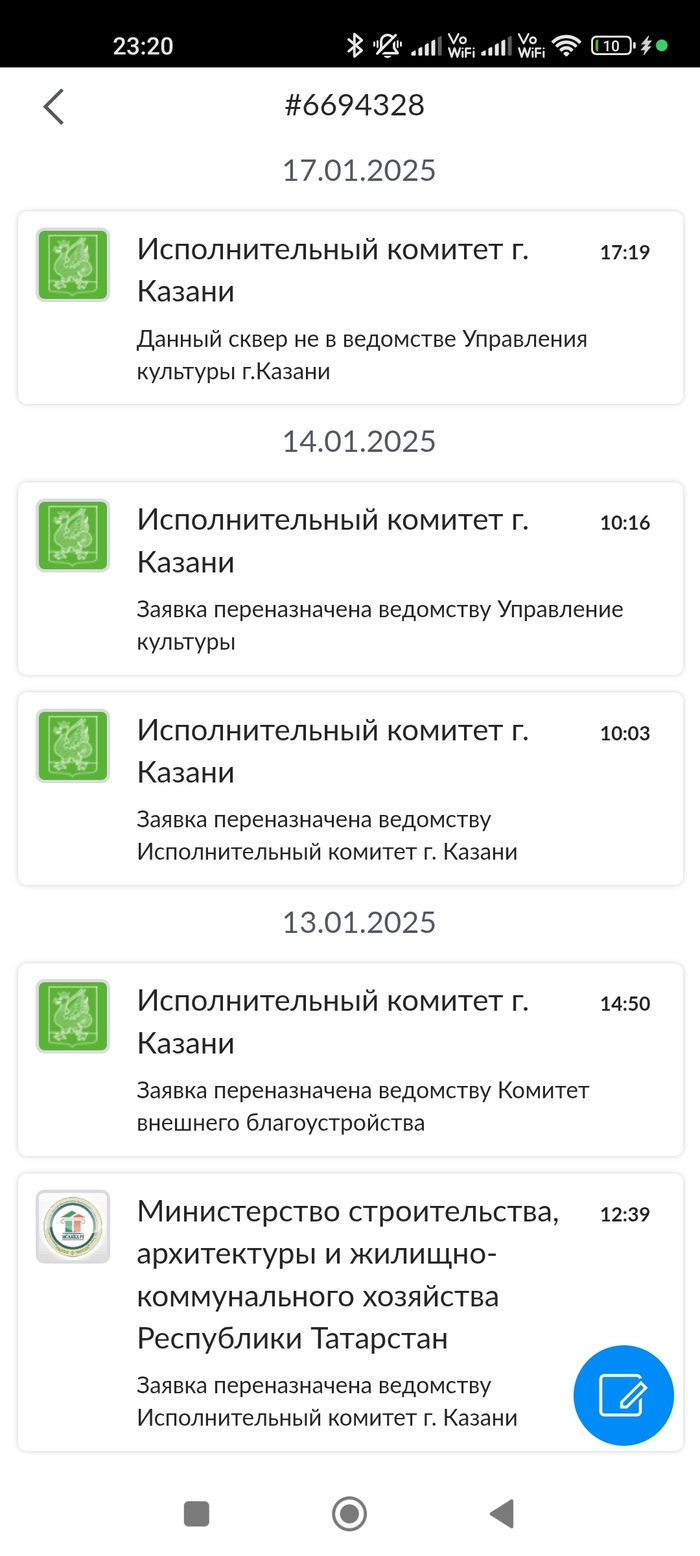The height and width of the screenshot is (1556, 700).
Task: Open the 10:03 reassignment card
Action: (350, 788)
